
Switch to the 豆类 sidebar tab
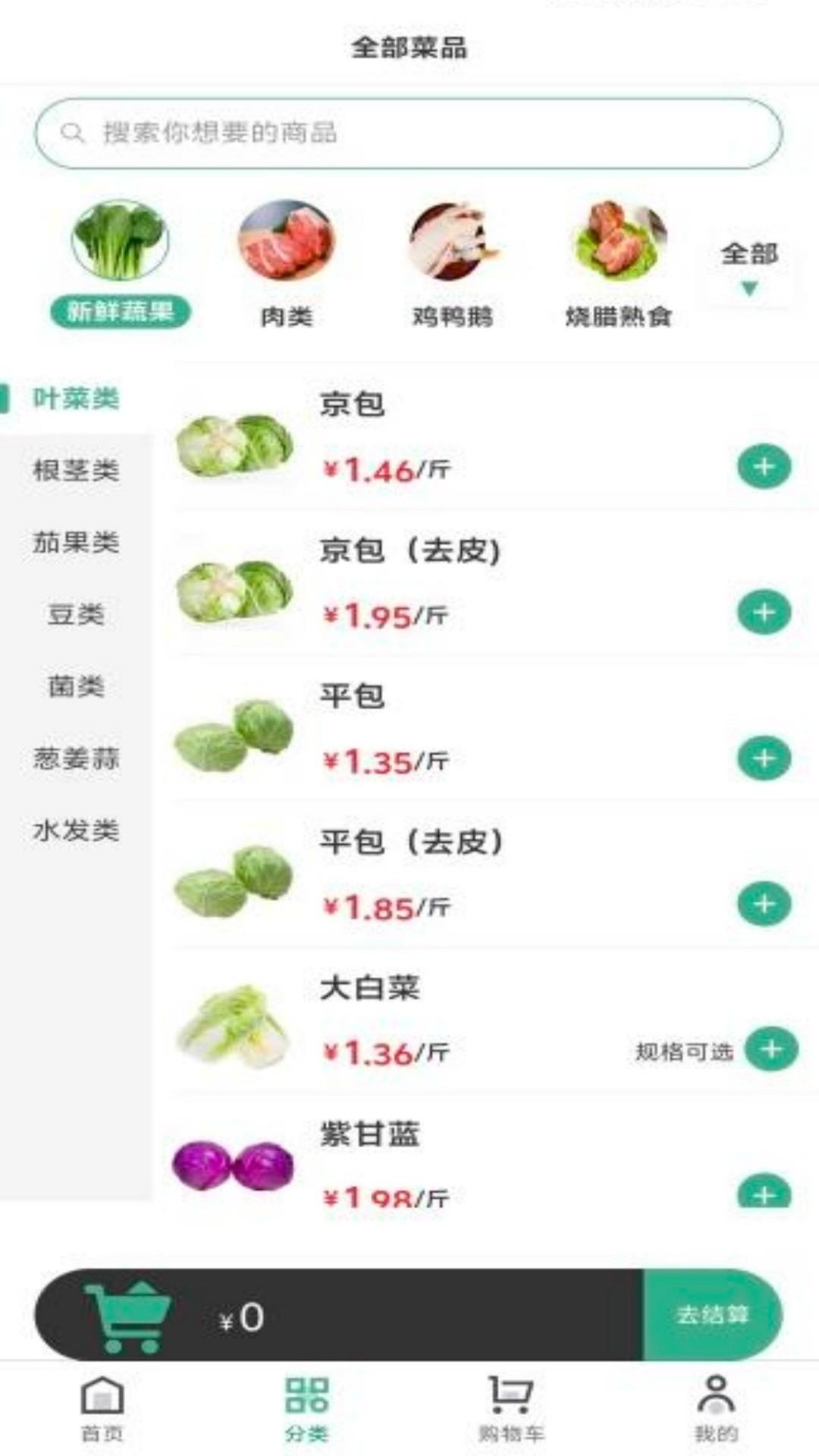pos(76,616)
